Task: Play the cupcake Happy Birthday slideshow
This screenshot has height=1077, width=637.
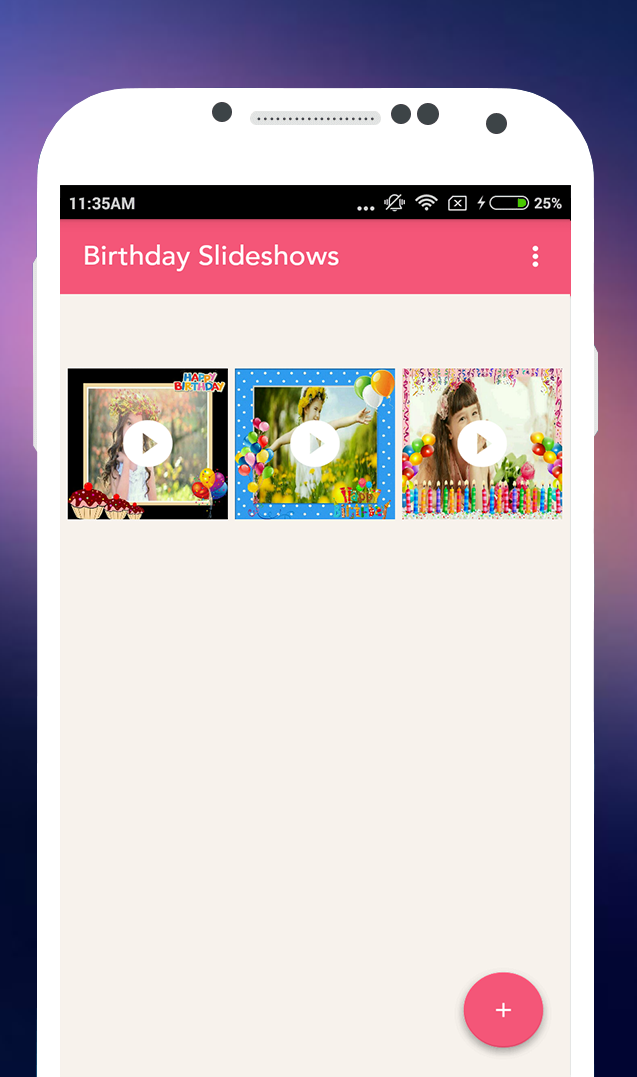Action: click(x=148, y=444)
